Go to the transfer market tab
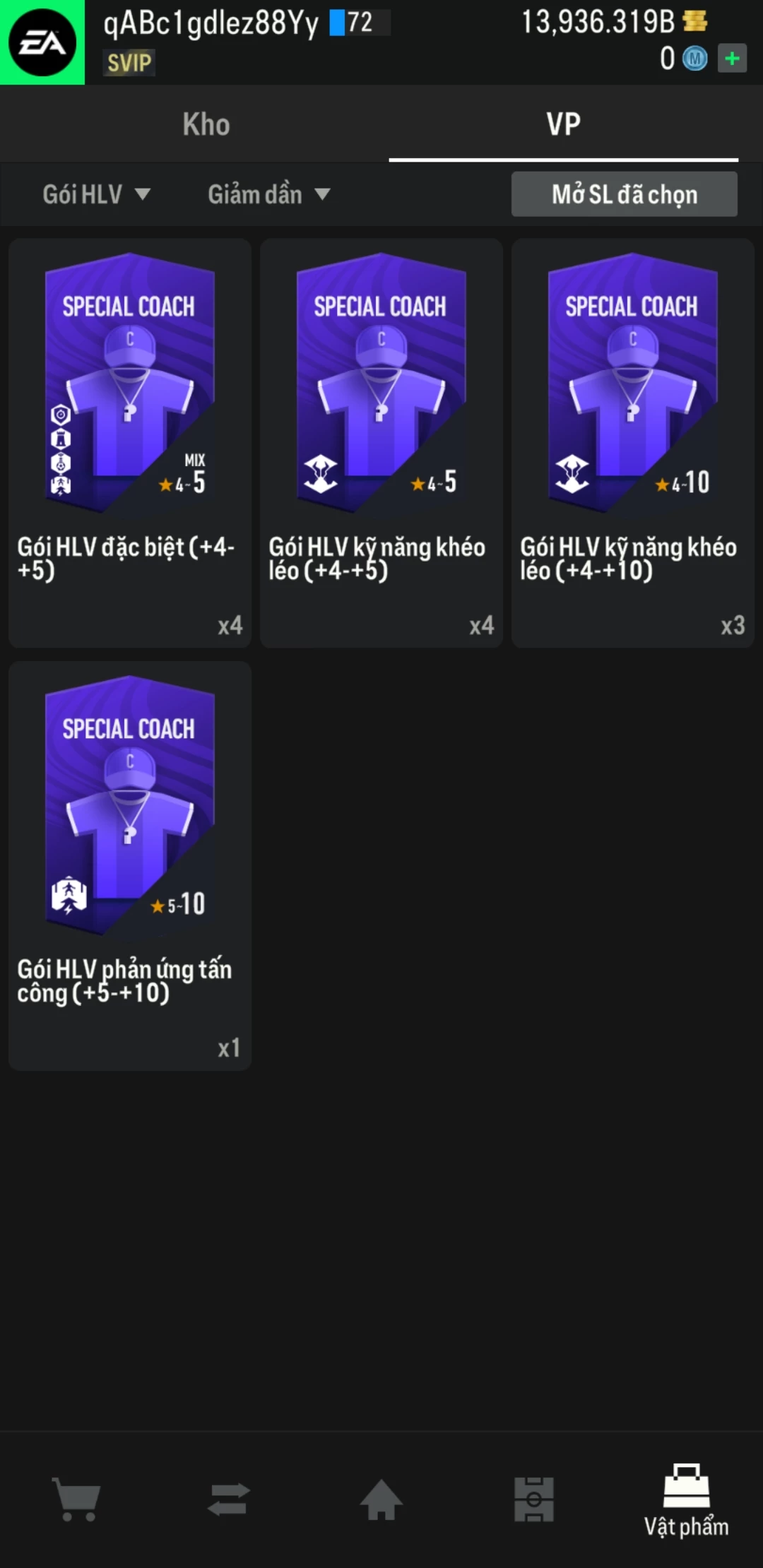The width and height of the screenshot is (763, 1568). tap(229, 1499)
